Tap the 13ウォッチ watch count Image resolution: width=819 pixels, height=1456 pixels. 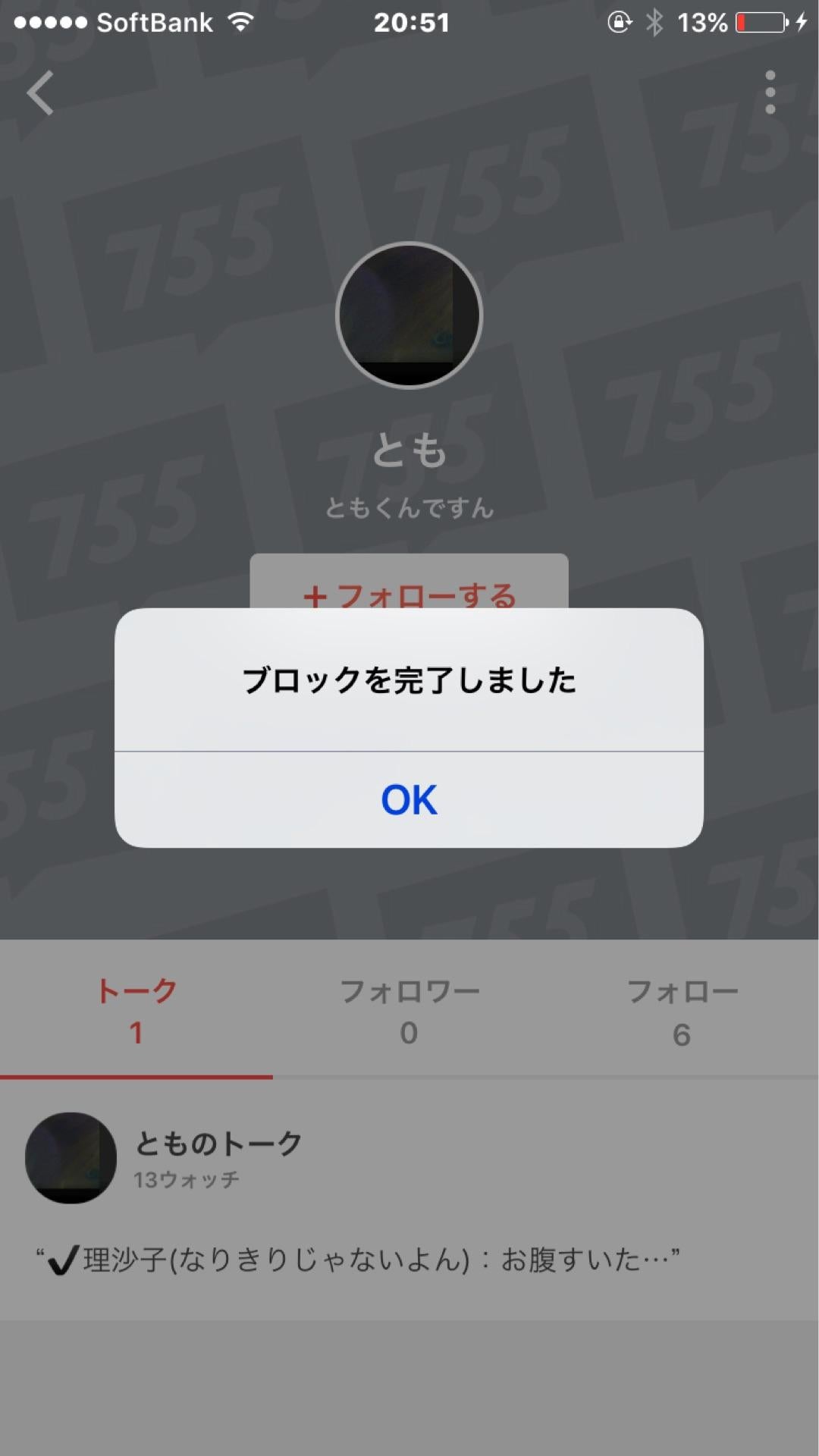click(186, 1178)
